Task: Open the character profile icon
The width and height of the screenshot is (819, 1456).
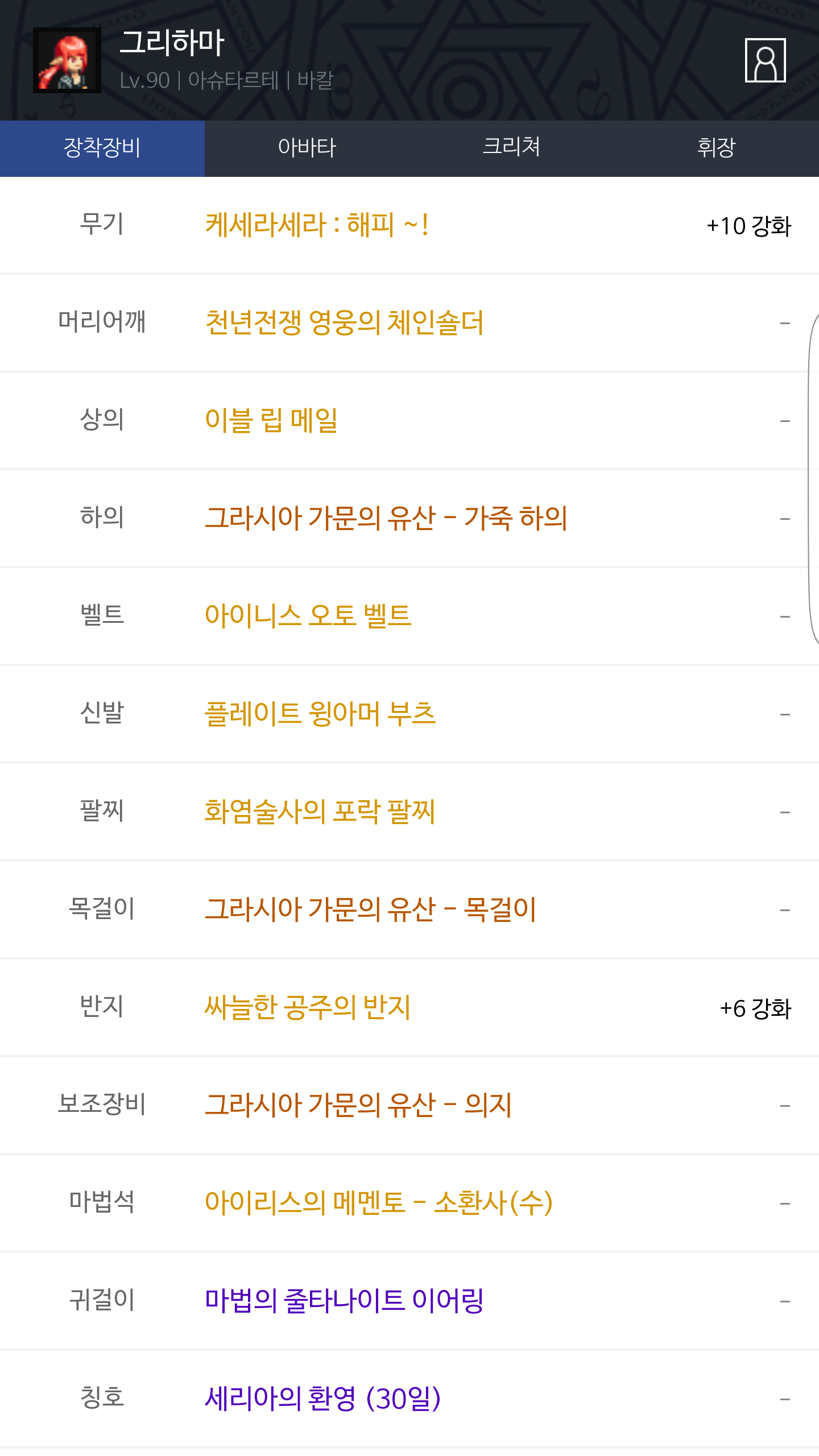Action: coord(765,60)
